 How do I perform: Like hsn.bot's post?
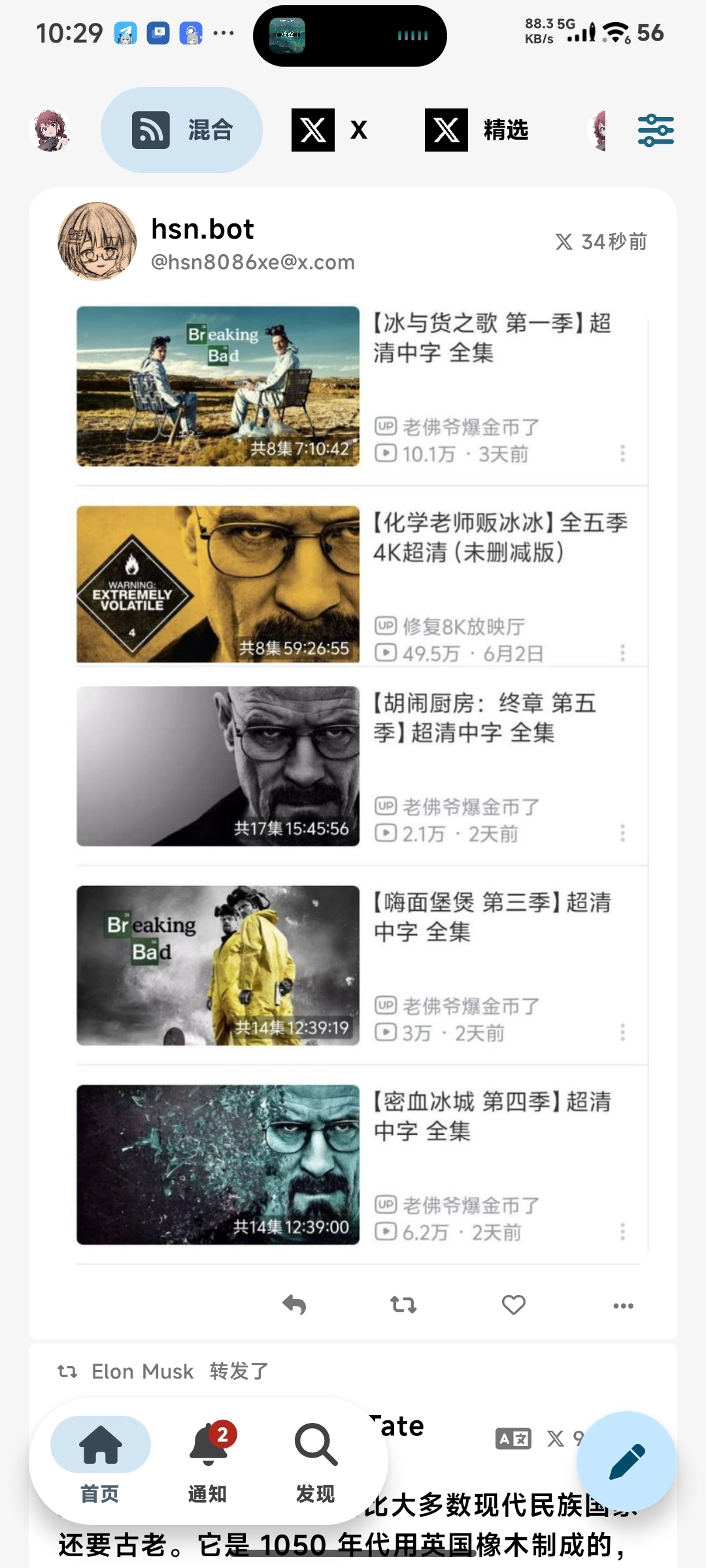click(513, 1305)
